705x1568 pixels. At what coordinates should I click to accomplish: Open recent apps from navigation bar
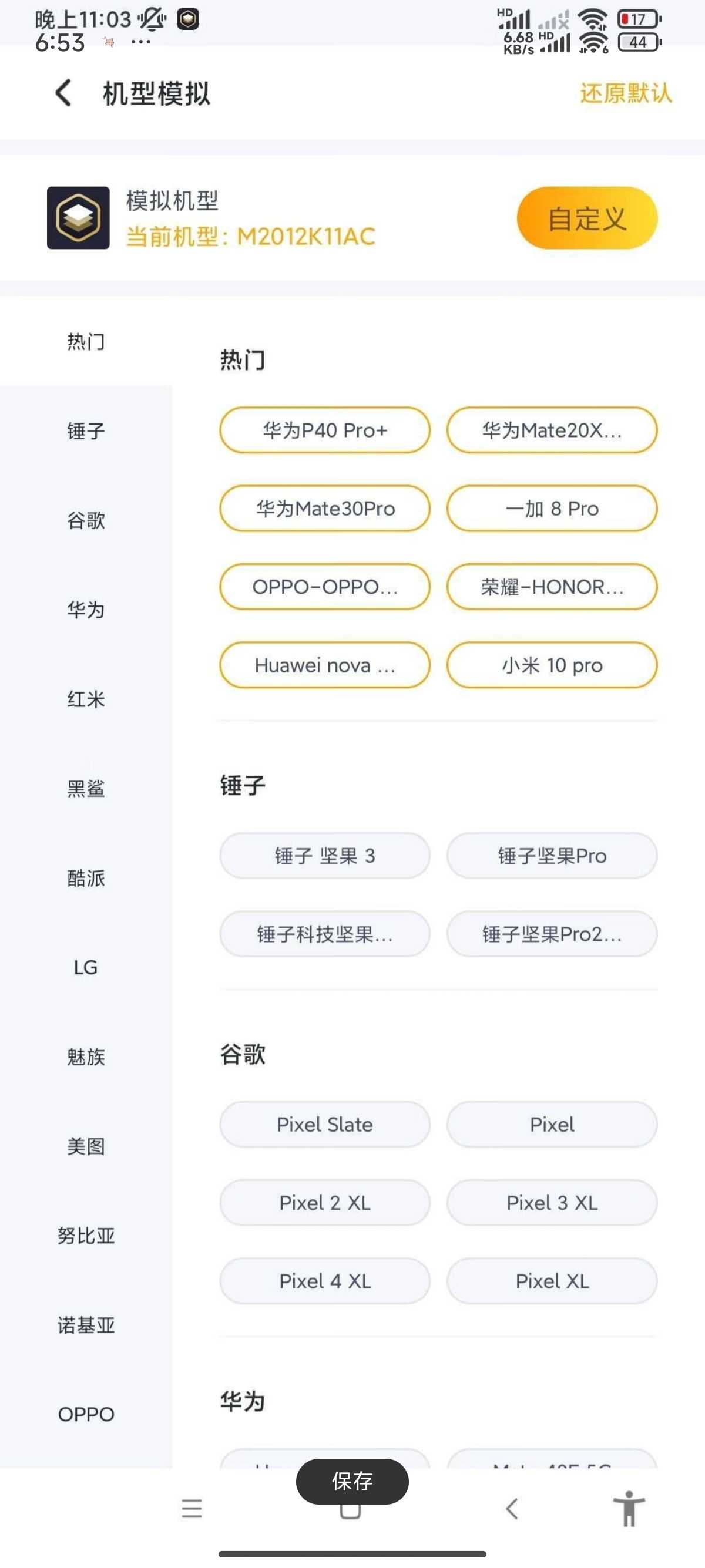tap(192, 1508)
